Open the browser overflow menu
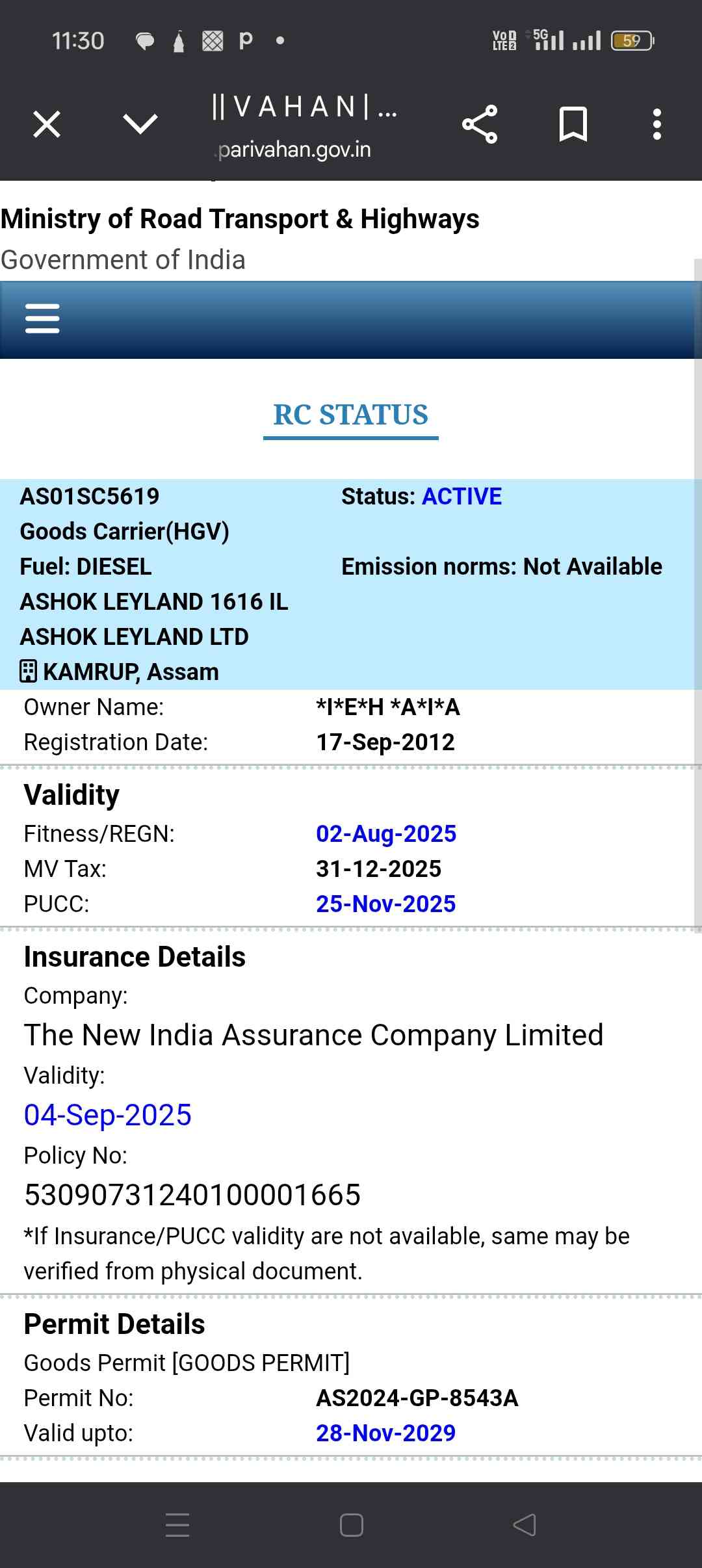The width and height of the screenshot is (702, 1568). pos(656,124)
